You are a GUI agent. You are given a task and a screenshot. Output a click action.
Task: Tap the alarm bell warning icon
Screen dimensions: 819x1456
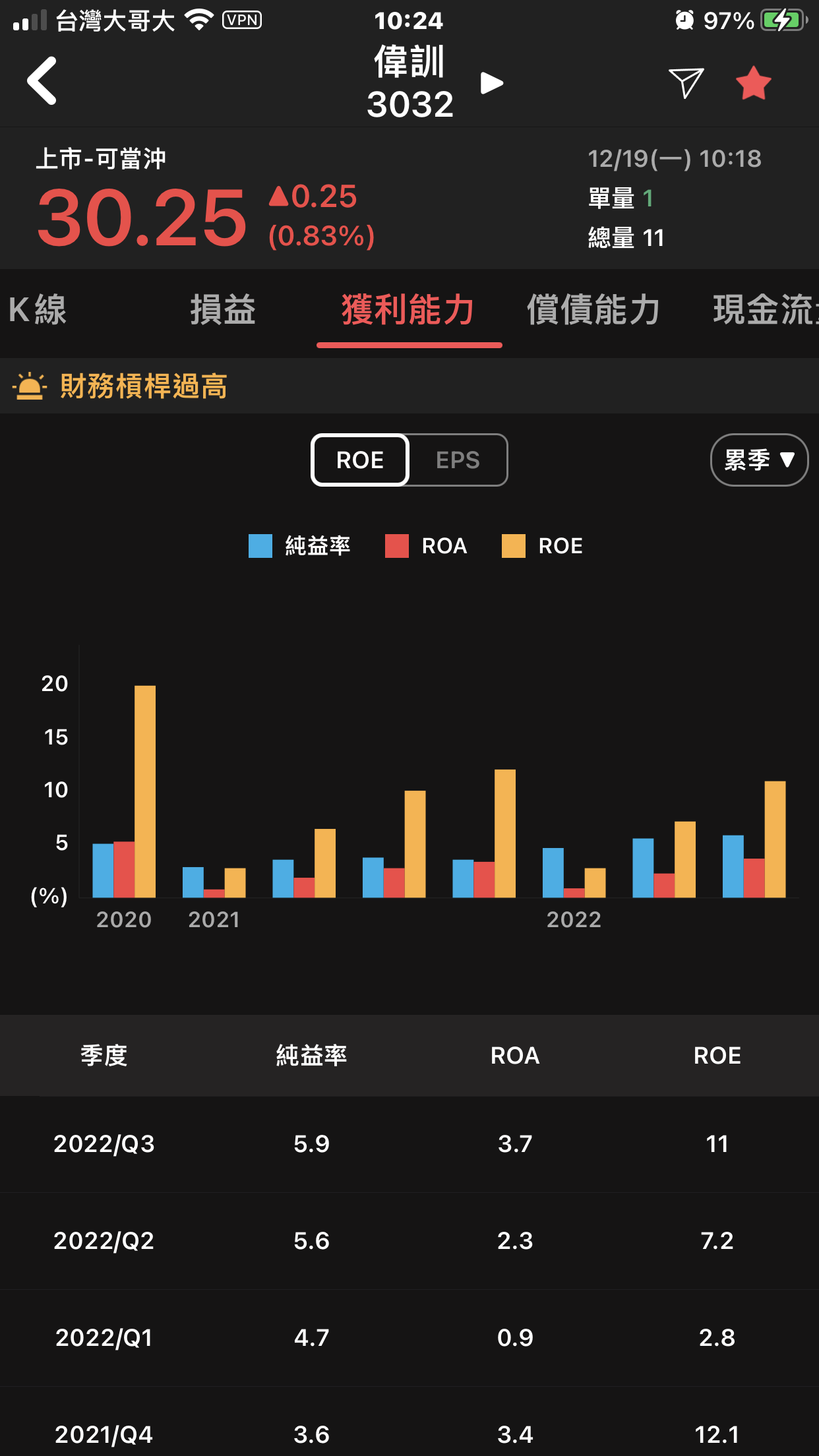tap(29, 386)
